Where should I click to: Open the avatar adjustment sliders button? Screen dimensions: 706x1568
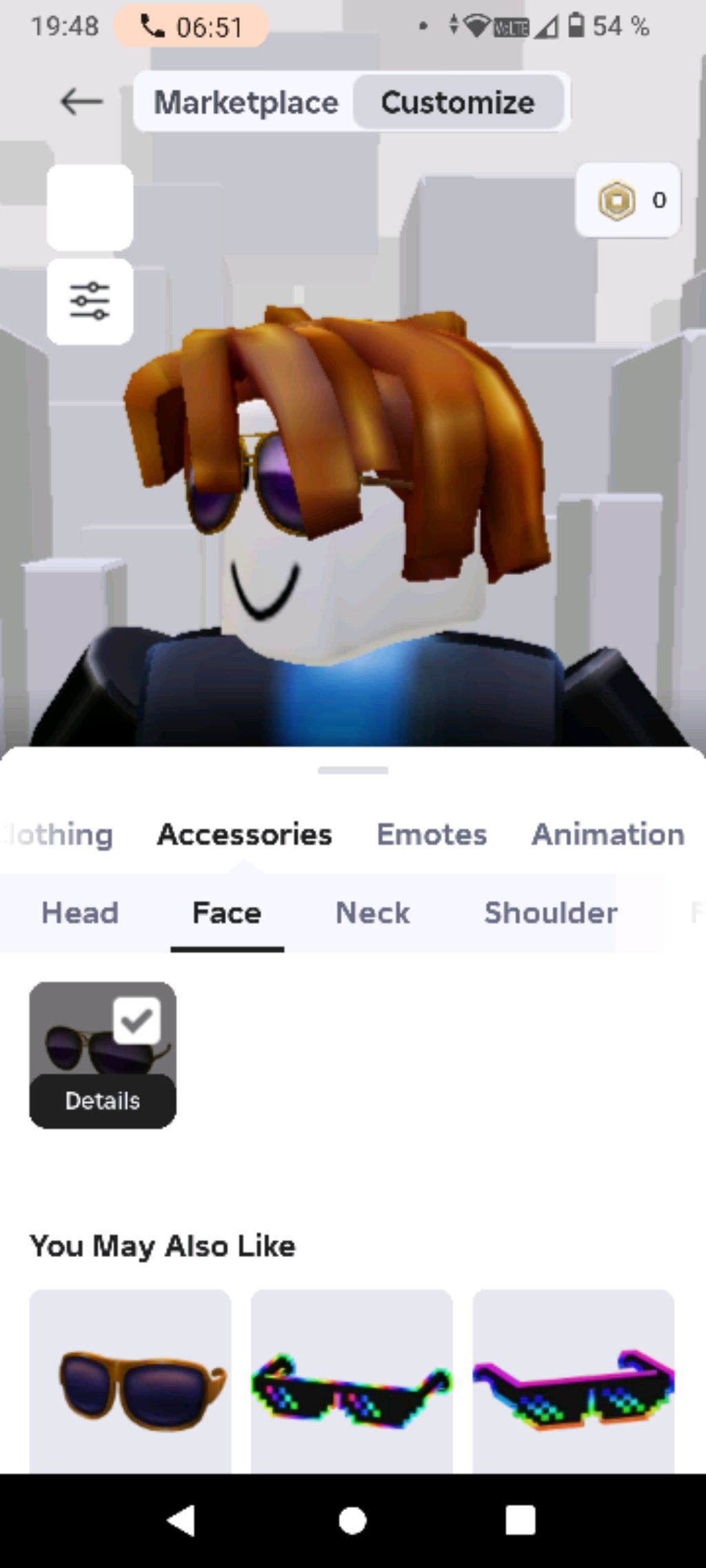tap(90, 301)
